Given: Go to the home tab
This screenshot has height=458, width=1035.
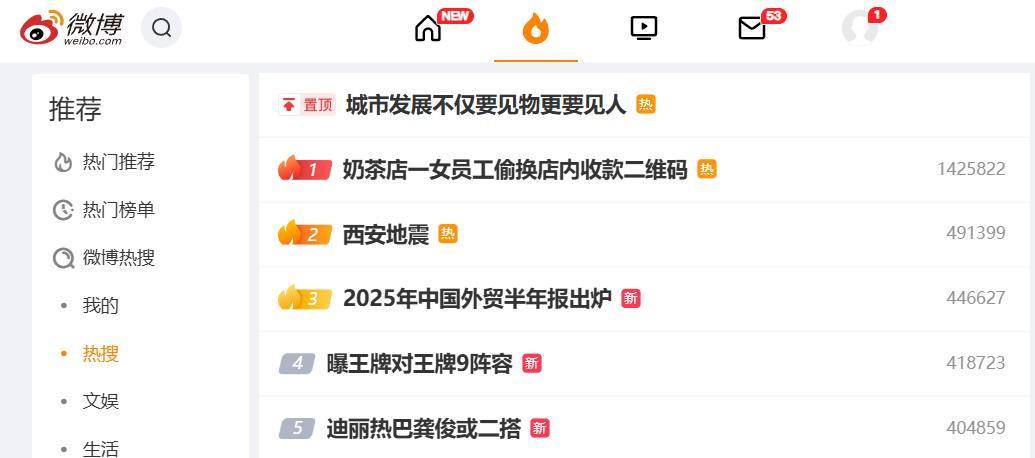Looking at the screenshot, I should point(428,29).
